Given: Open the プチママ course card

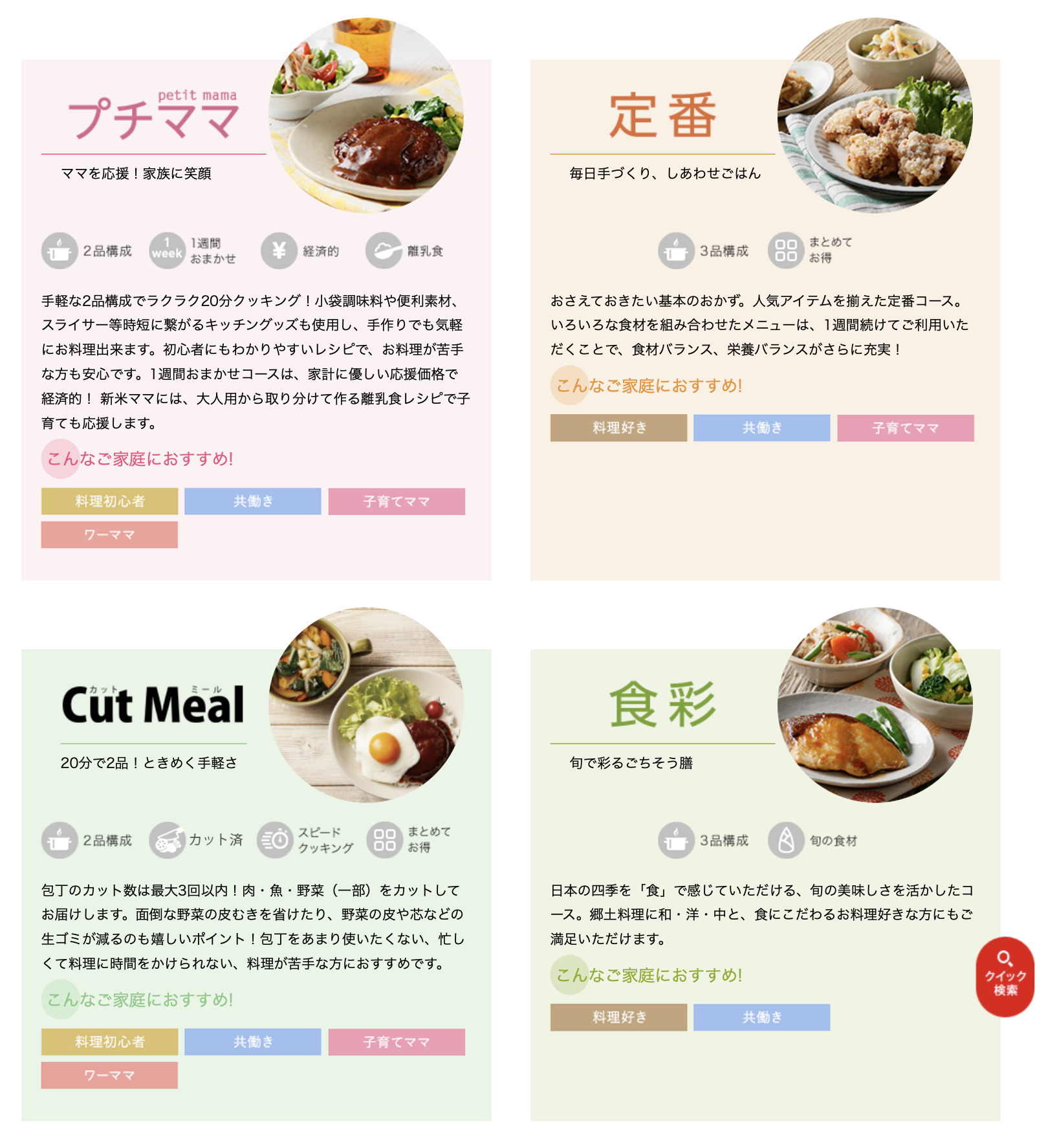Looking at the screenshot, I should tap(153, 120).
